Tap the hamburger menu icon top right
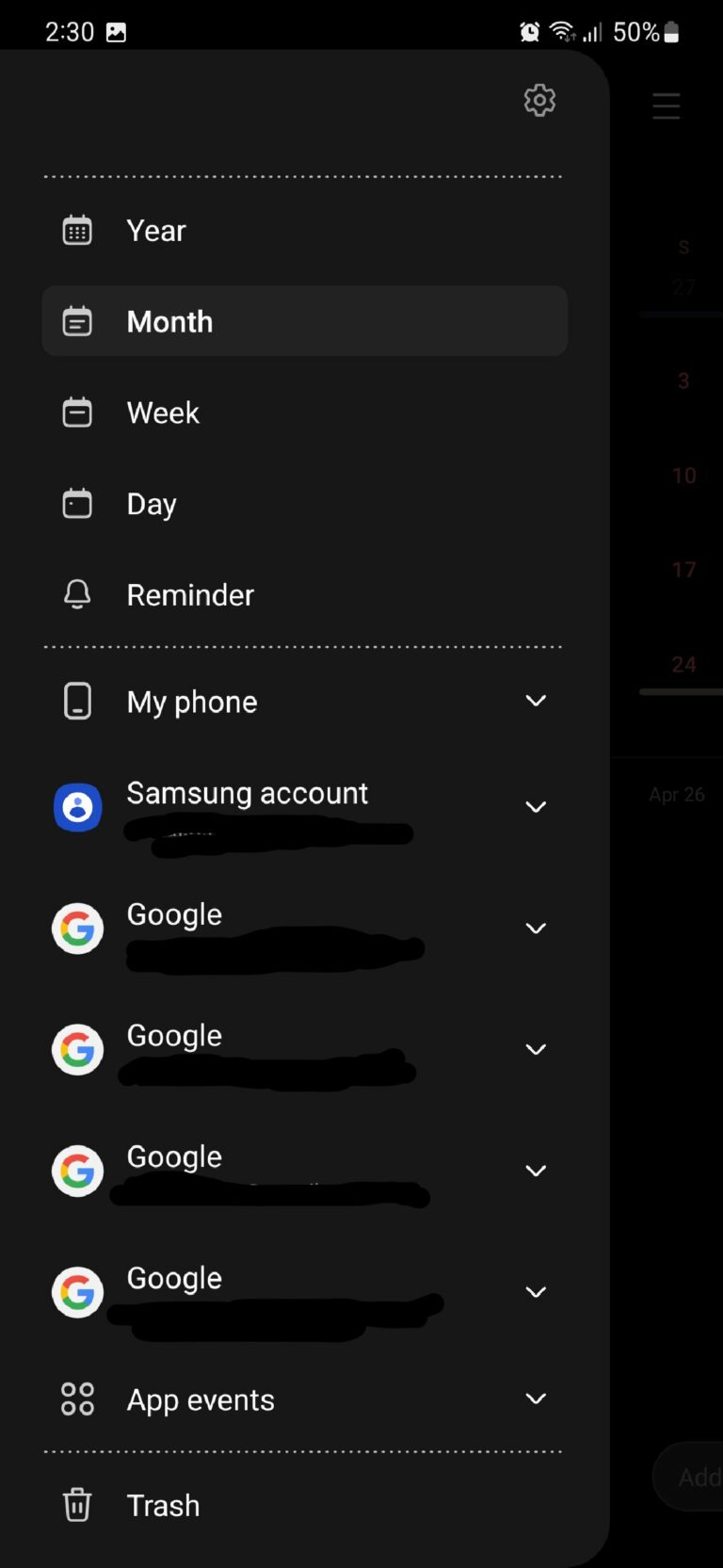The image size is (723, 1568). (x=666, y=105)
